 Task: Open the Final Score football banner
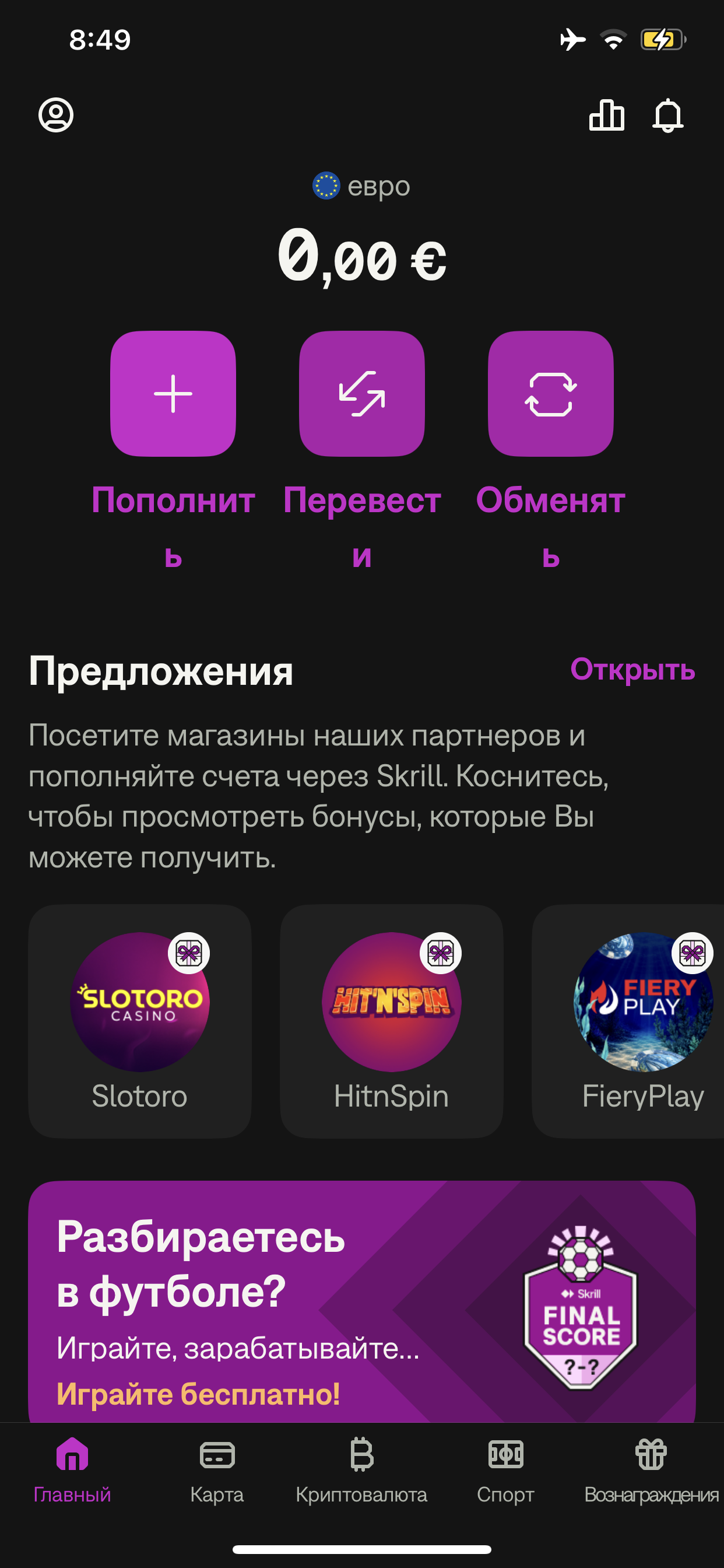(362, 1301)
